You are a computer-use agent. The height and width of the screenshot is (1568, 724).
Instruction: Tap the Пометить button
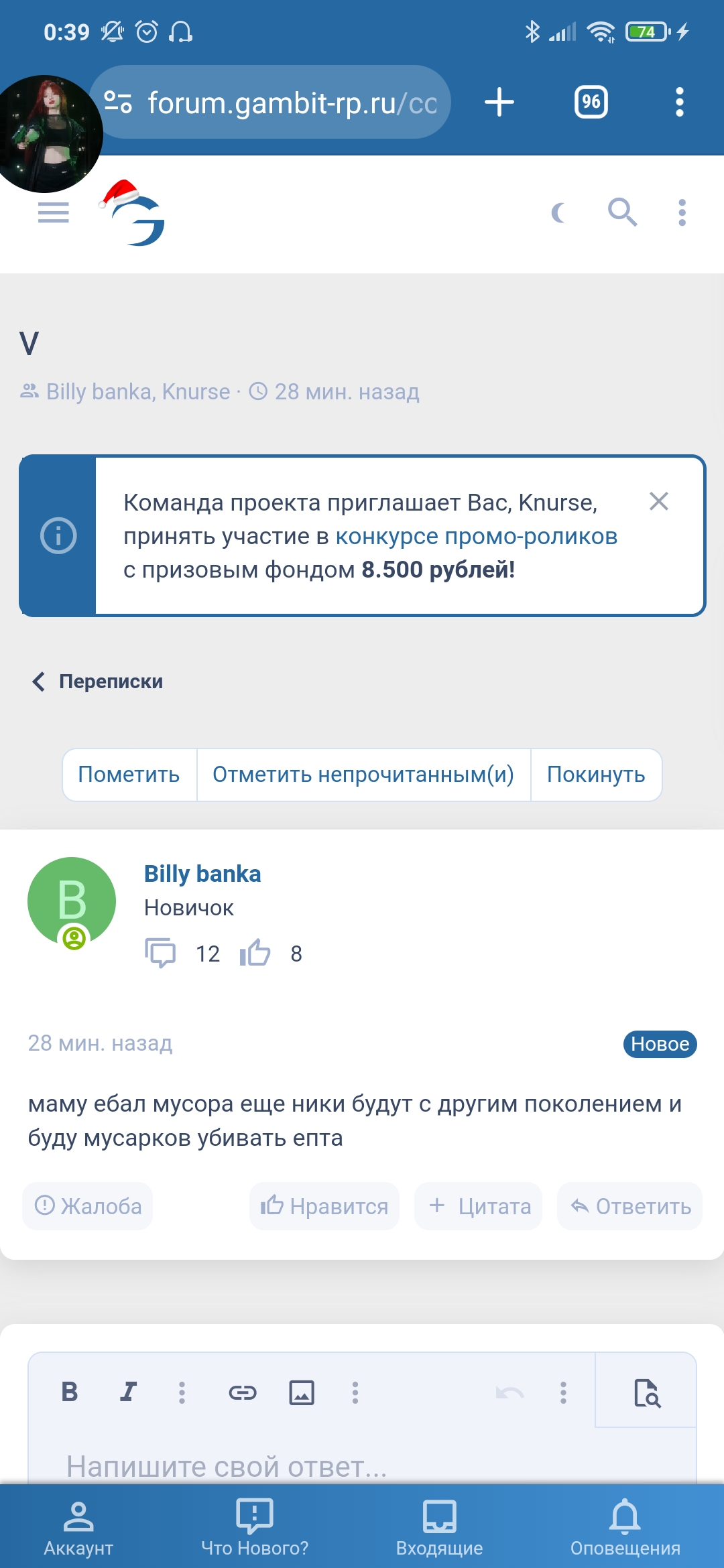[129, 775]
